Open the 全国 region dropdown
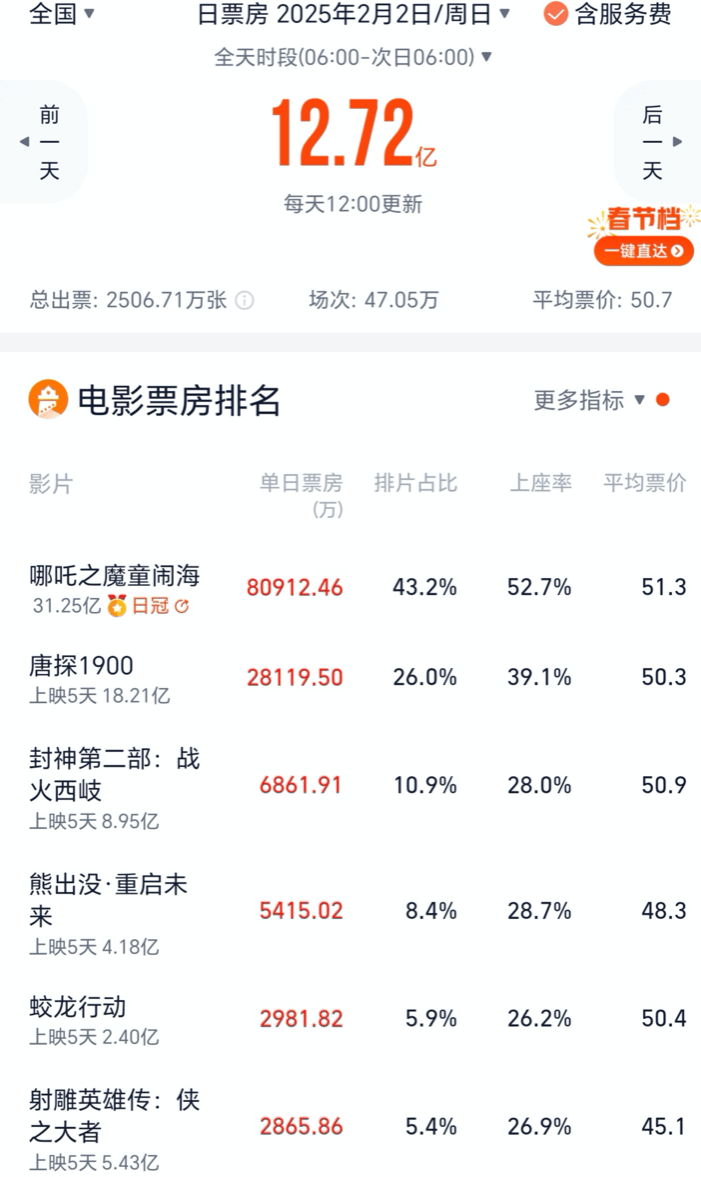701x1177 pixels. pos(62,14)
